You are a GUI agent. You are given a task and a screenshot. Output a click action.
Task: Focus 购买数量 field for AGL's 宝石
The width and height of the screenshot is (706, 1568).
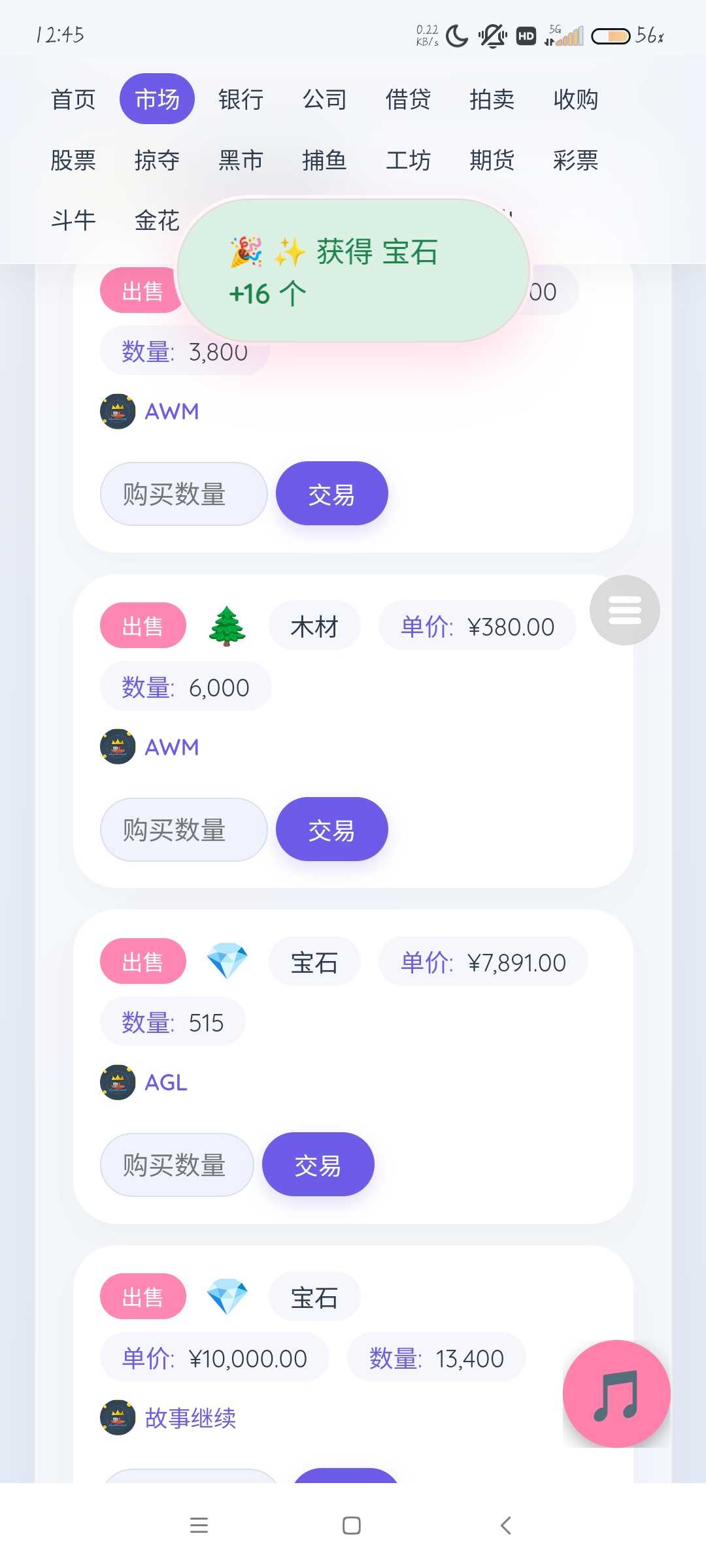pyautogui.click(x=176, y=1165)
